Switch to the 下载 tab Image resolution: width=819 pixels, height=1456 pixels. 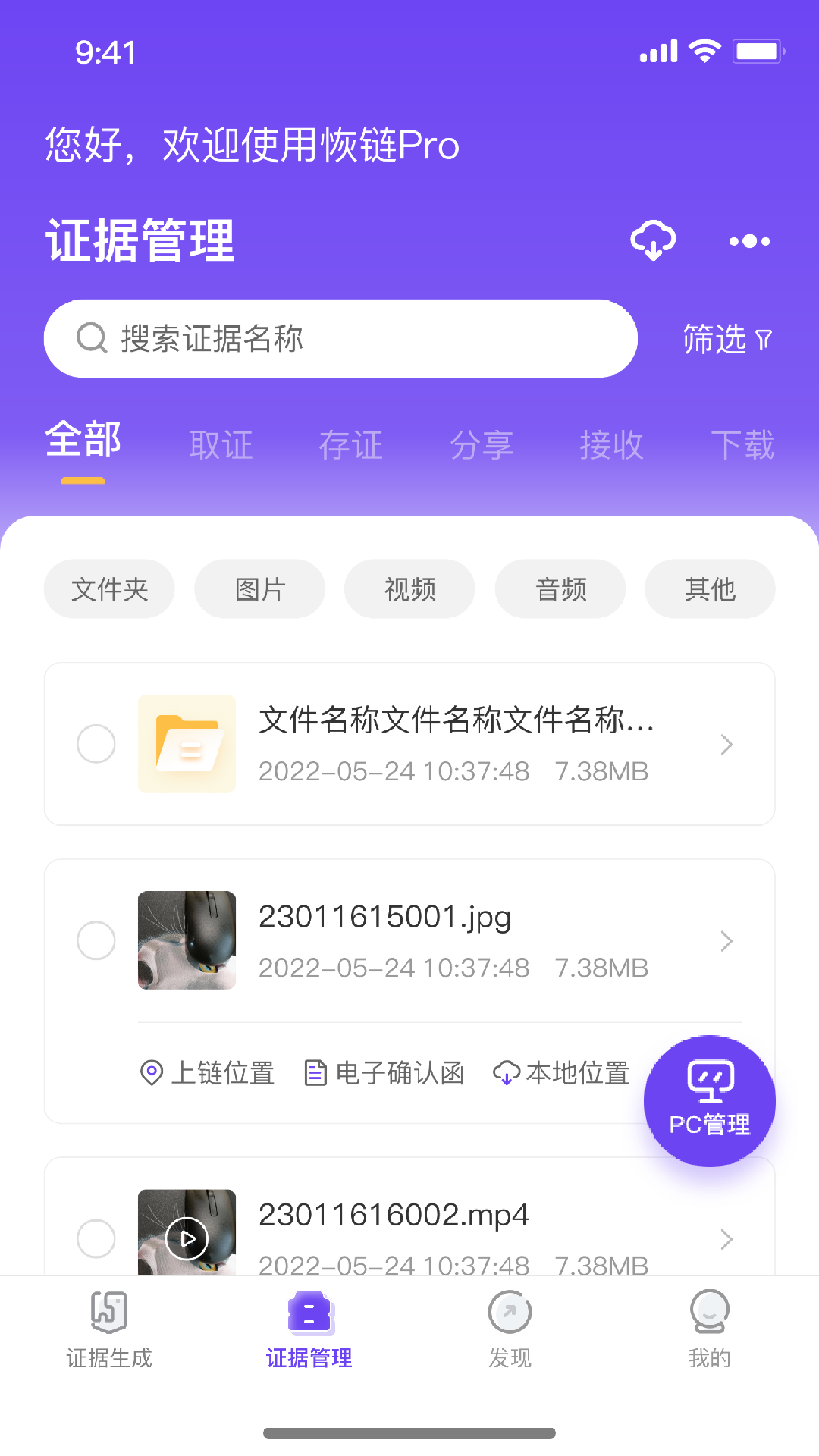tap(742, 445)
